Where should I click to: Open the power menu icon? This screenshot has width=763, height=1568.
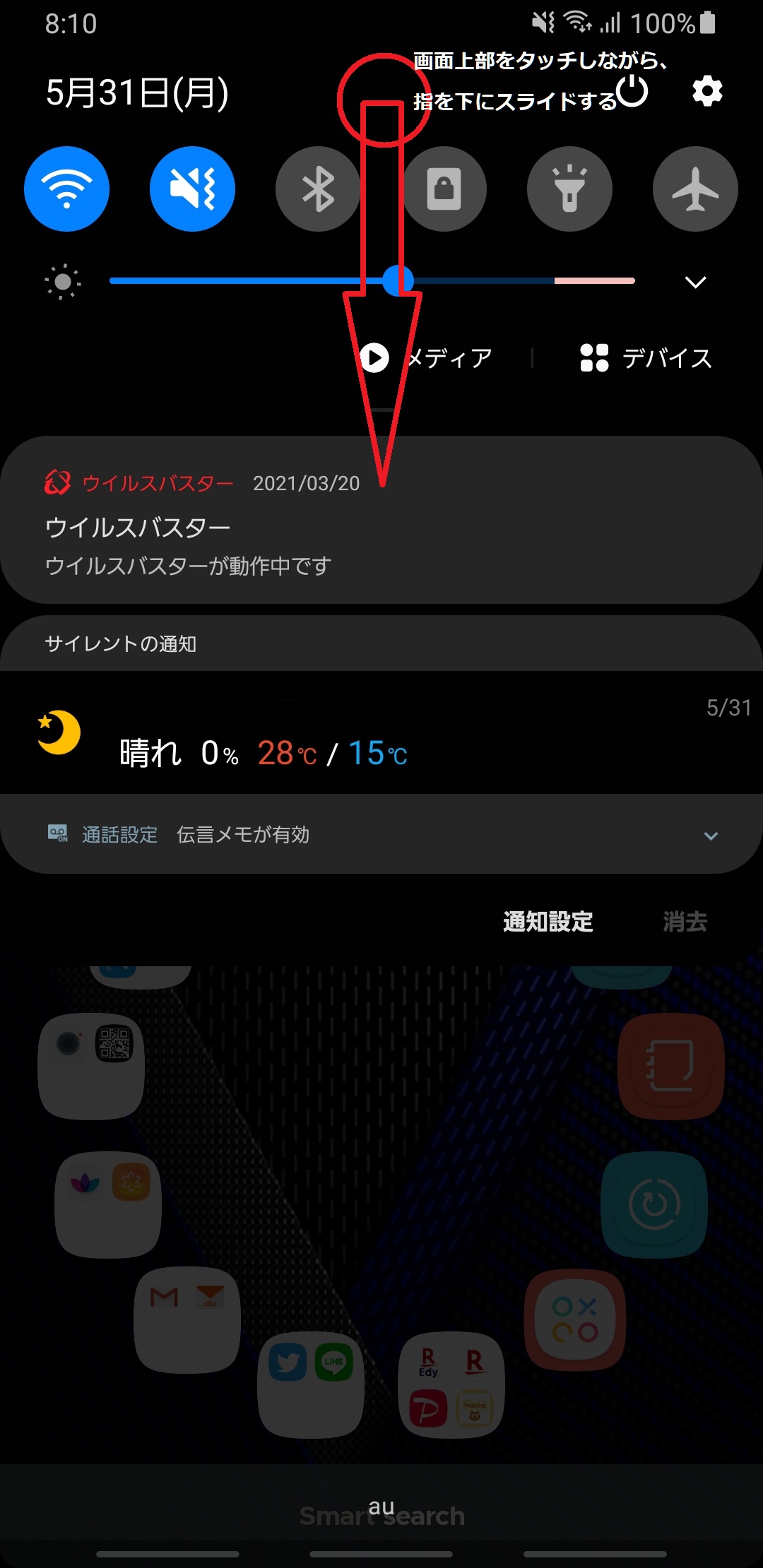click(632, 91)
